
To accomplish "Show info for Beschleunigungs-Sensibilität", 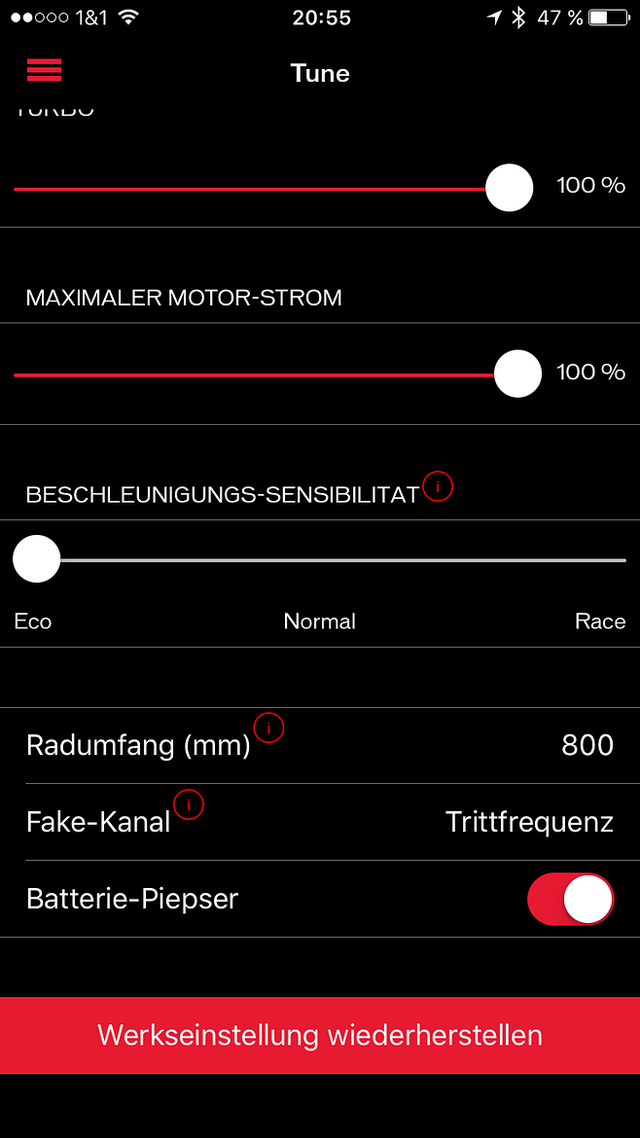I will pyautogui.click(x=438, y=486).
